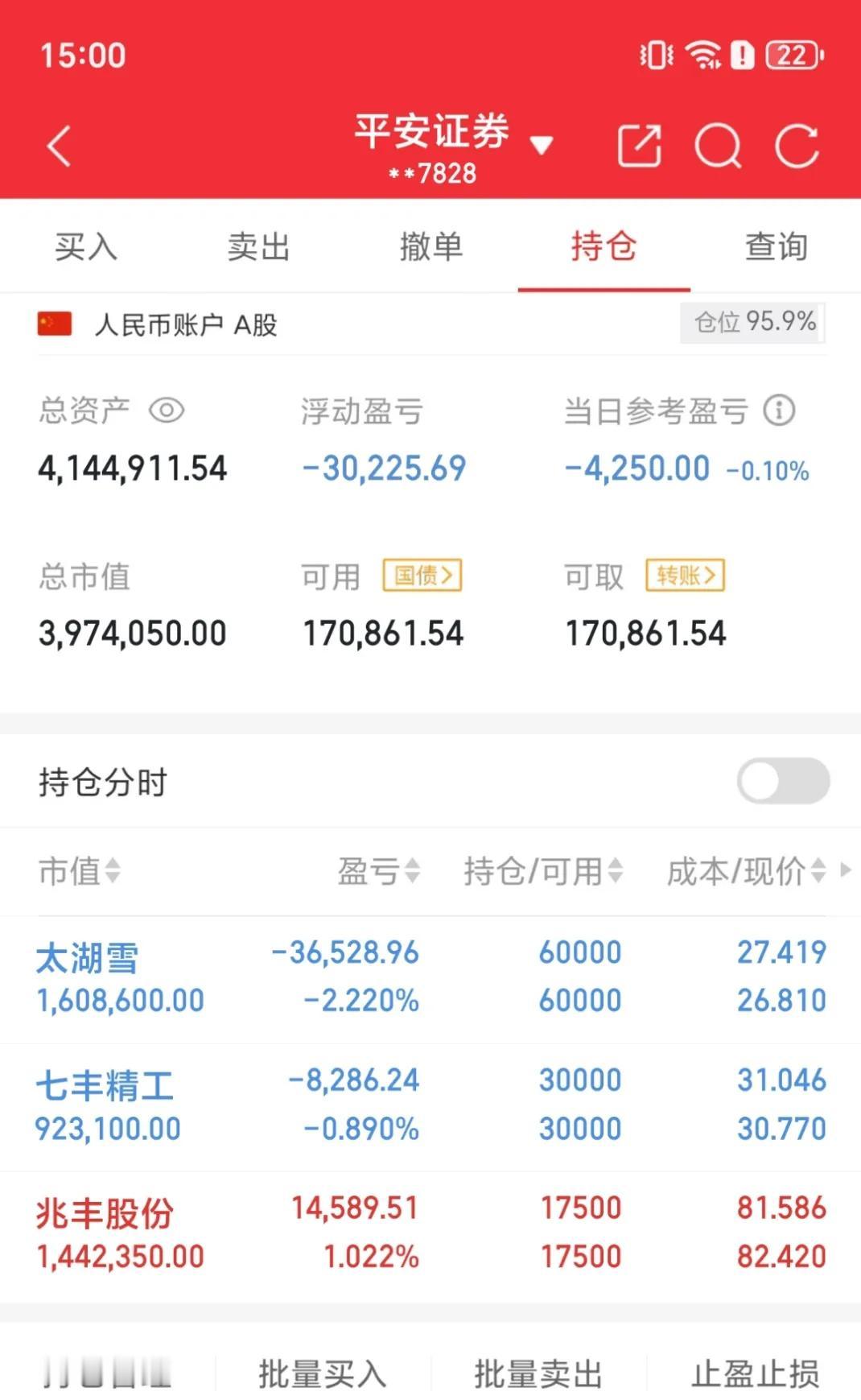Switch to the 卖出 tab

pyautogui.click(x=258, y=246)
